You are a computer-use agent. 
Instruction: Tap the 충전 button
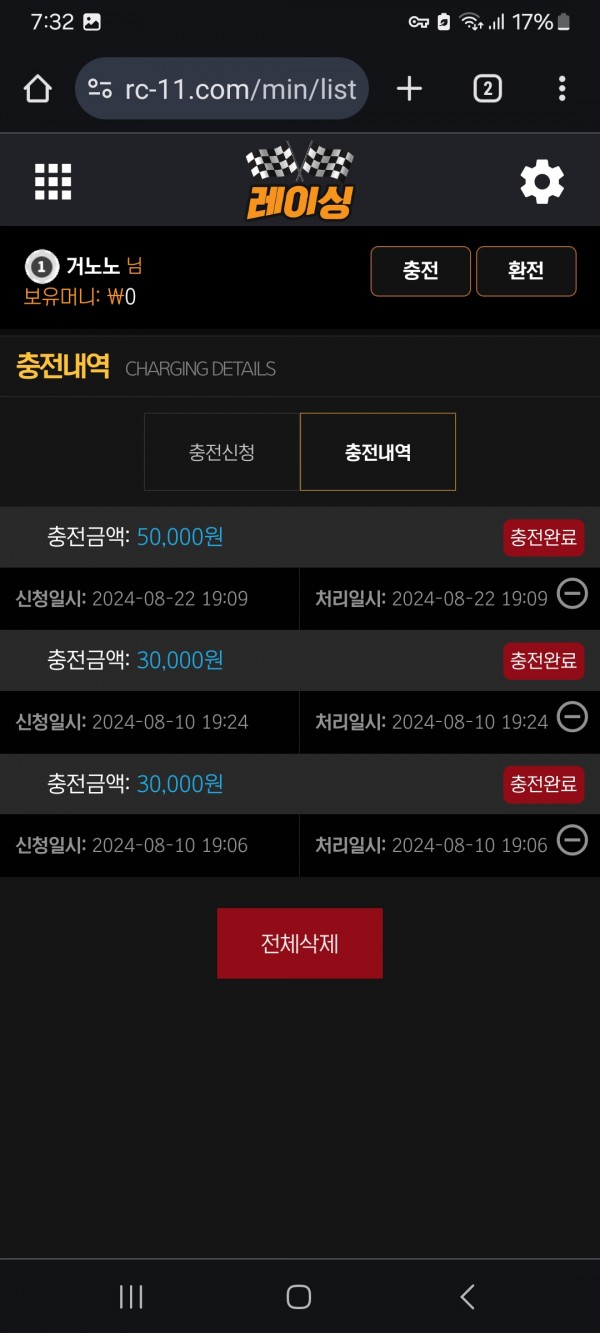click(421, 271)
